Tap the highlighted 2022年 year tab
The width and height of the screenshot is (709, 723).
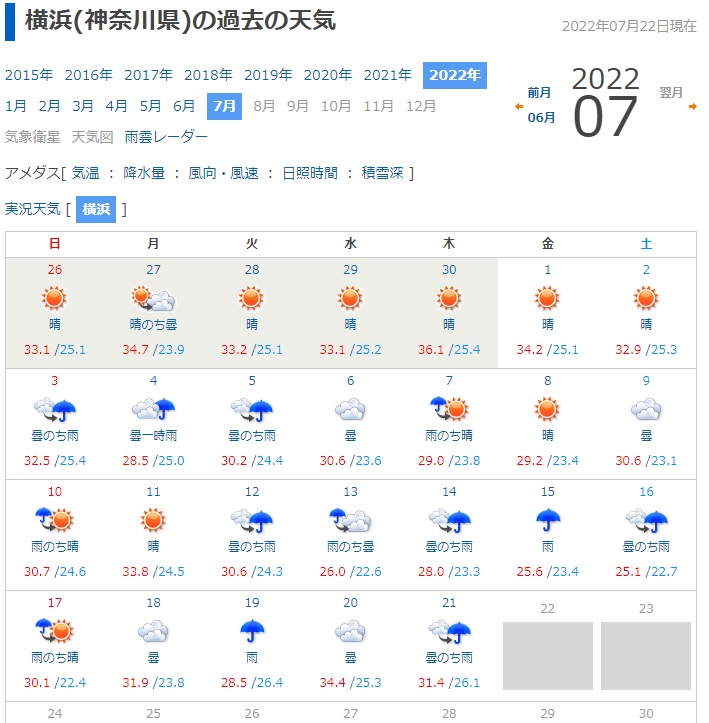tap(454, 75)
